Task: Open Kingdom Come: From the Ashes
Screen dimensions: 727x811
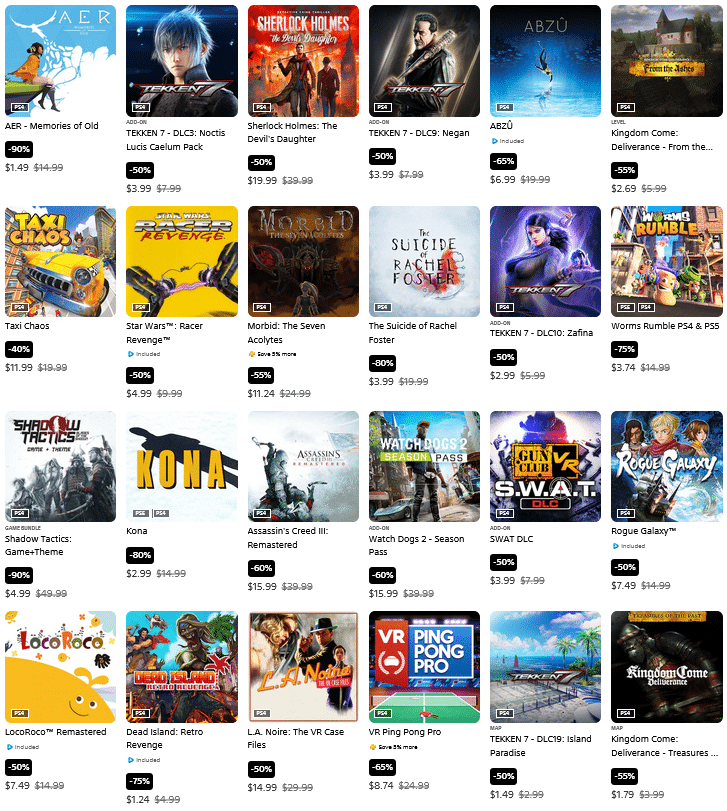Action: click(x=666, y=60)
